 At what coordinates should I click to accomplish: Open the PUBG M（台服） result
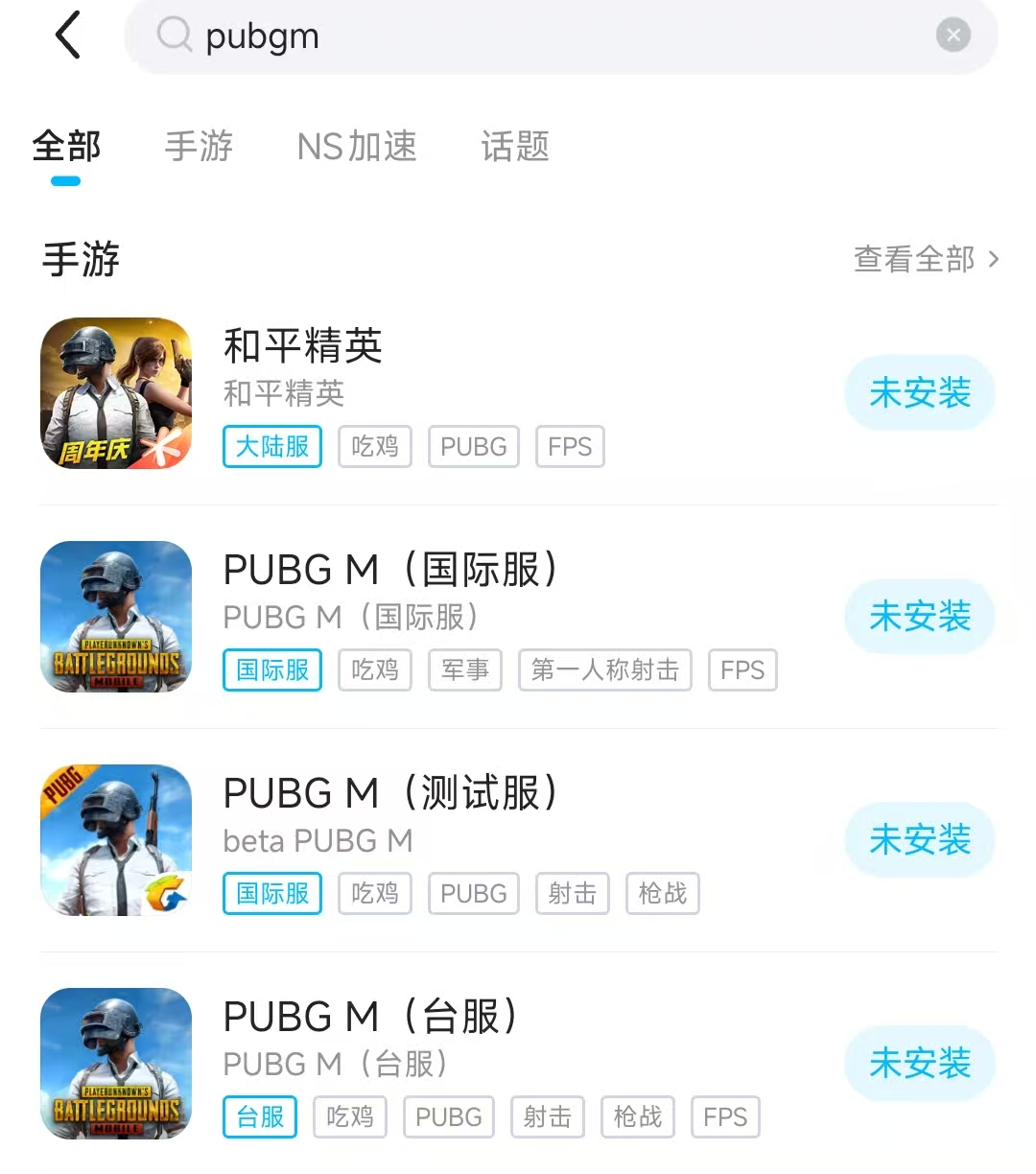tap(370, 1018)
